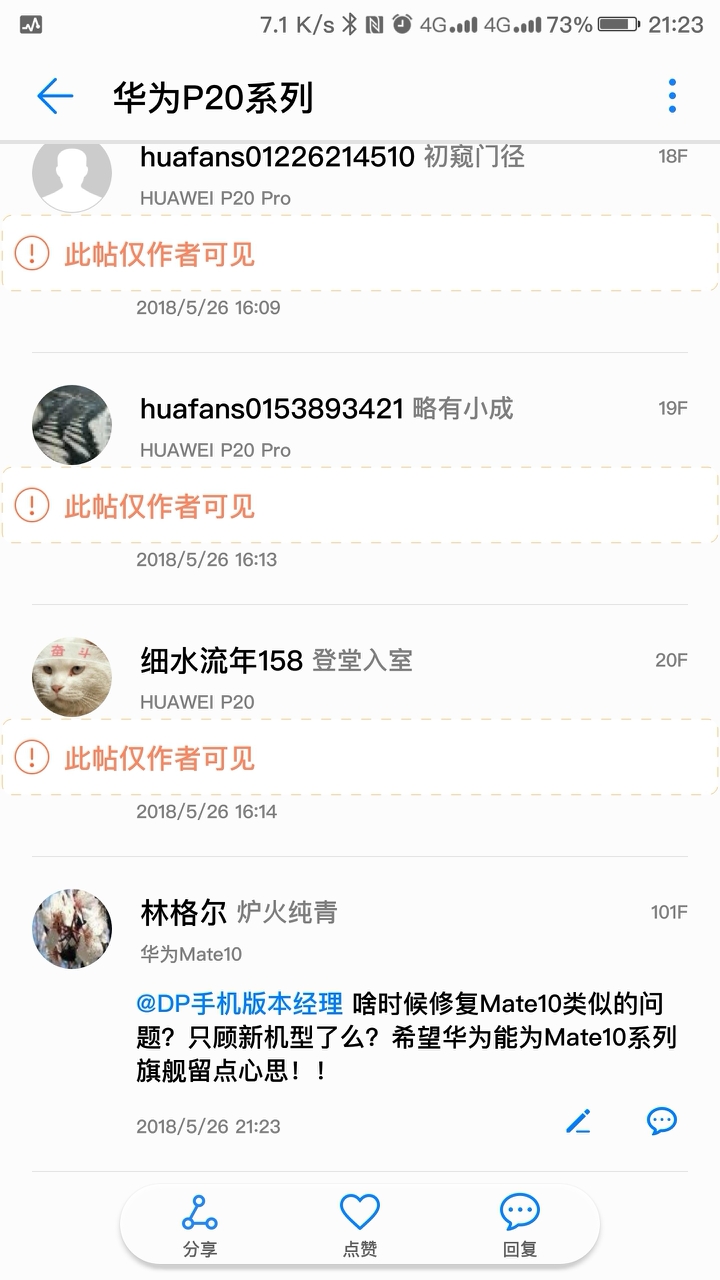Tap the heart icon to like the thread

tap(360, 1212)
